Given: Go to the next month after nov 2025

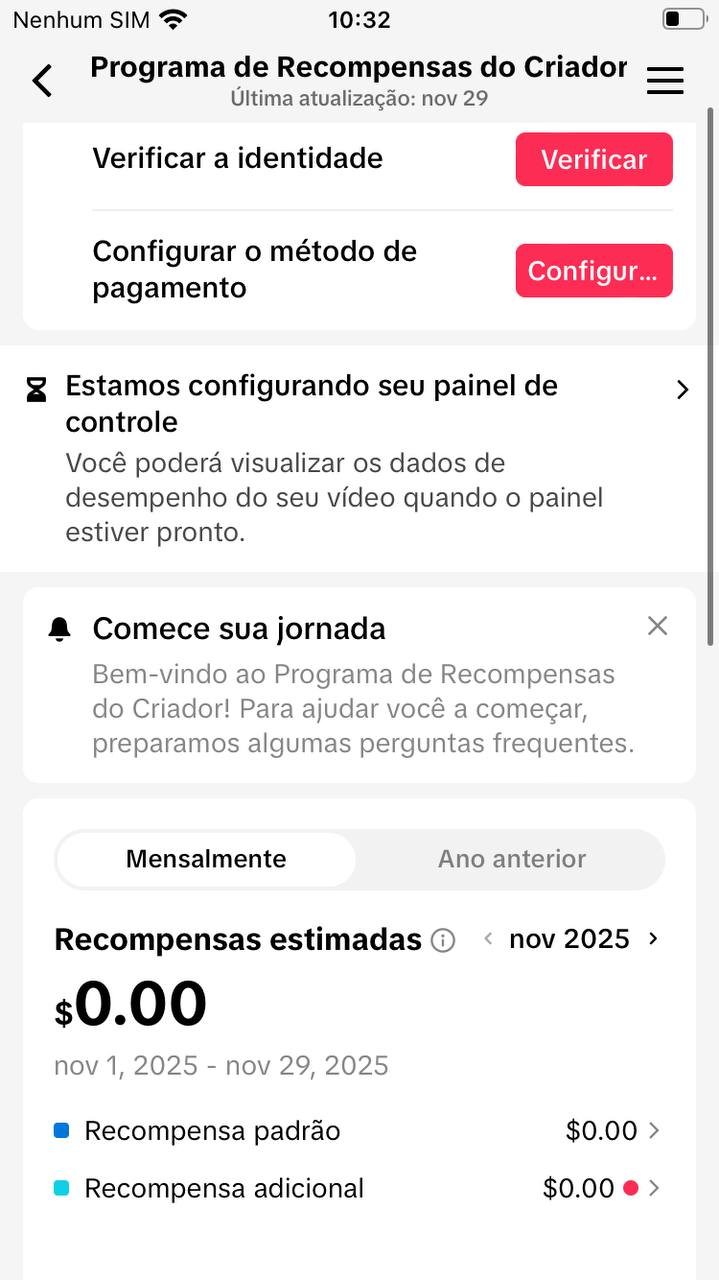Looking at the screenshot, I should [653, 939].
